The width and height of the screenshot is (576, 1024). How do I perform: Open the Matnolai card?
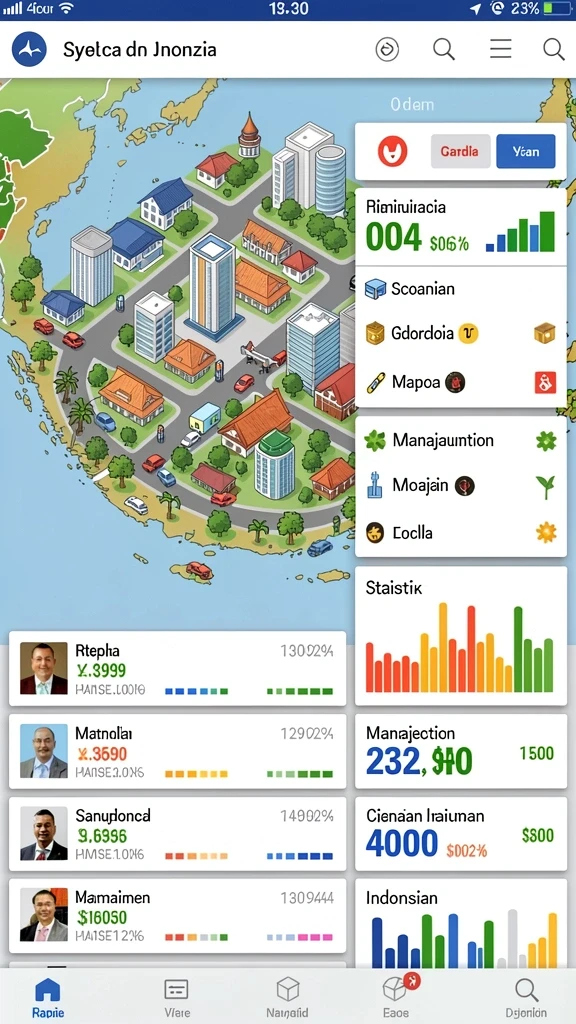point(178,751)
